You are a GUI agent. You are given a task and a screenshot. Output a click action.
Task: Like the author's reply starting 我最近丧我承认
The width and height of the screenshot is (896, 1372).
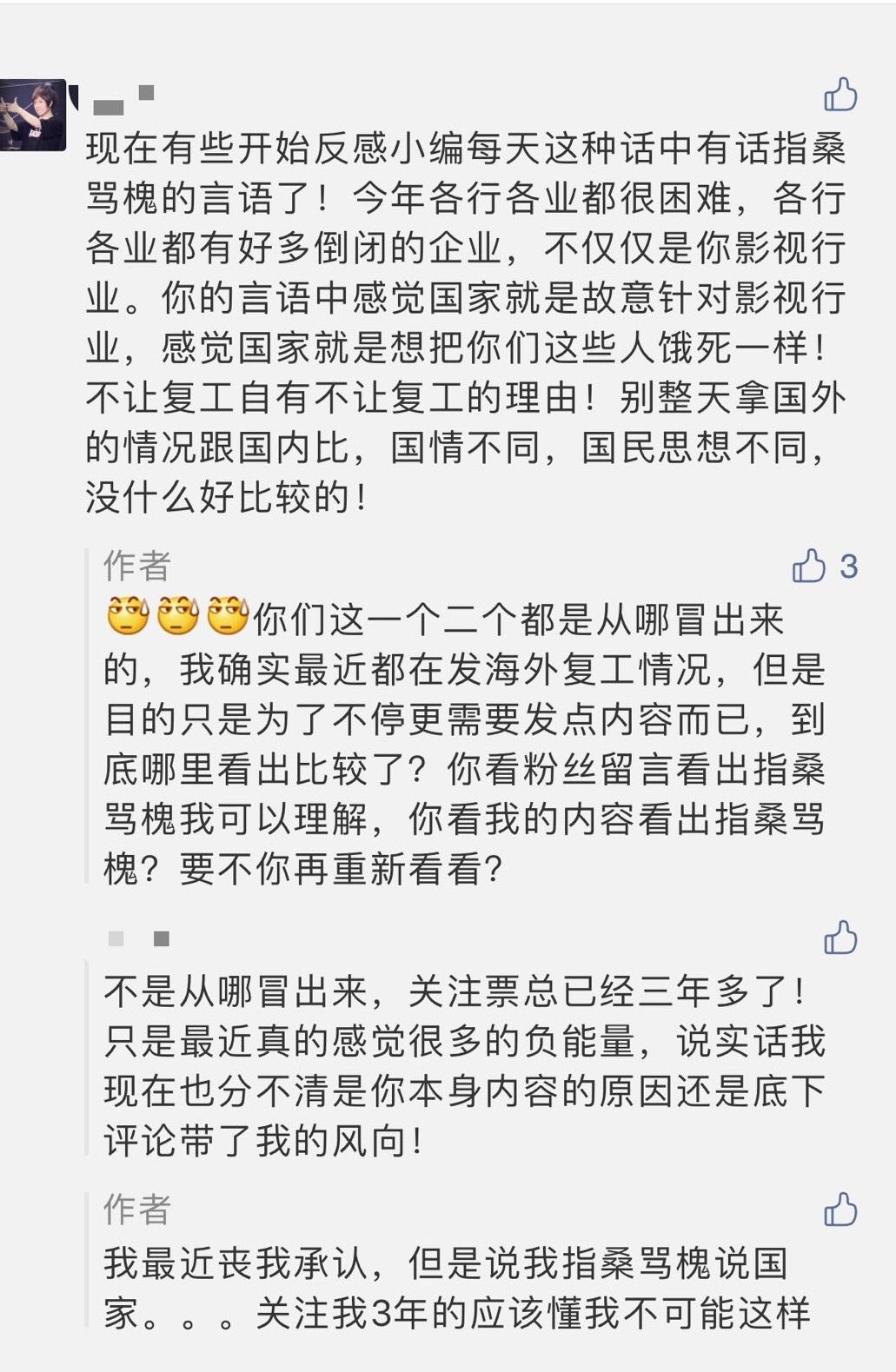[840, 1210]
